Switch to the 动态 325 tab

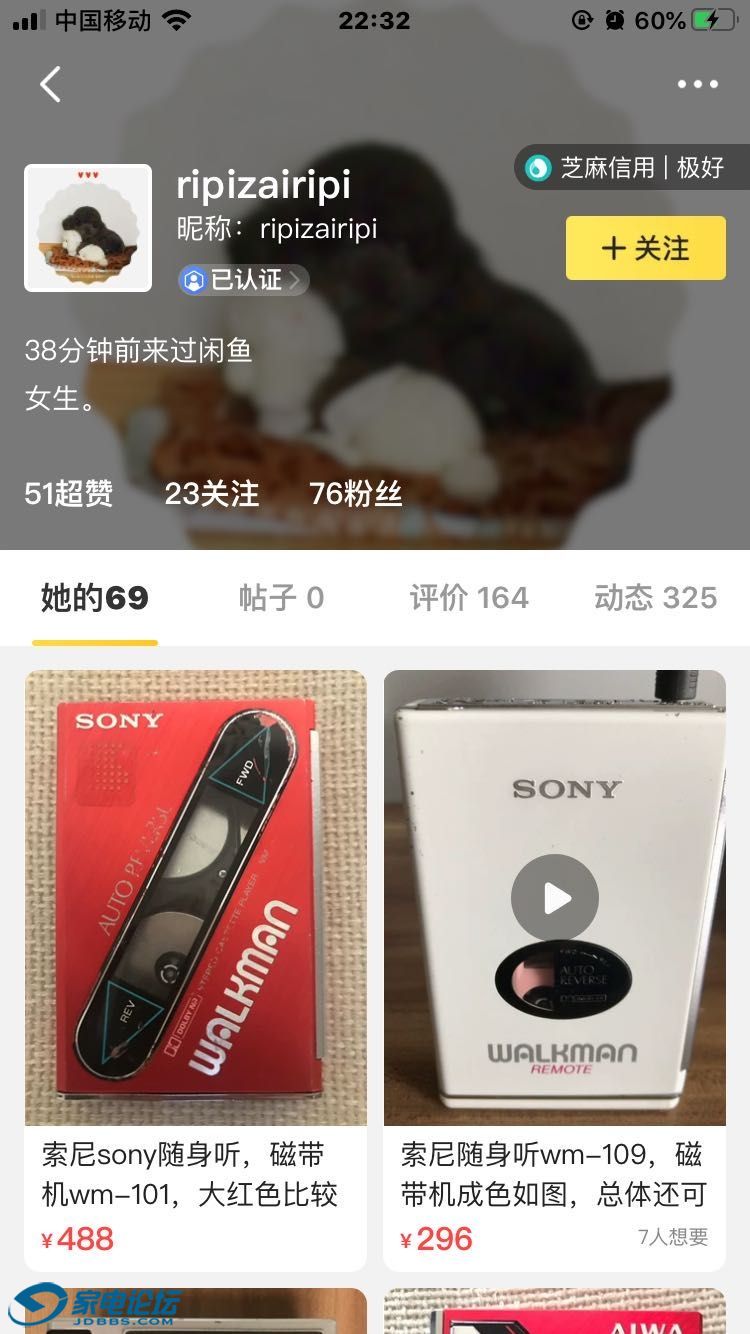[655, 598]
